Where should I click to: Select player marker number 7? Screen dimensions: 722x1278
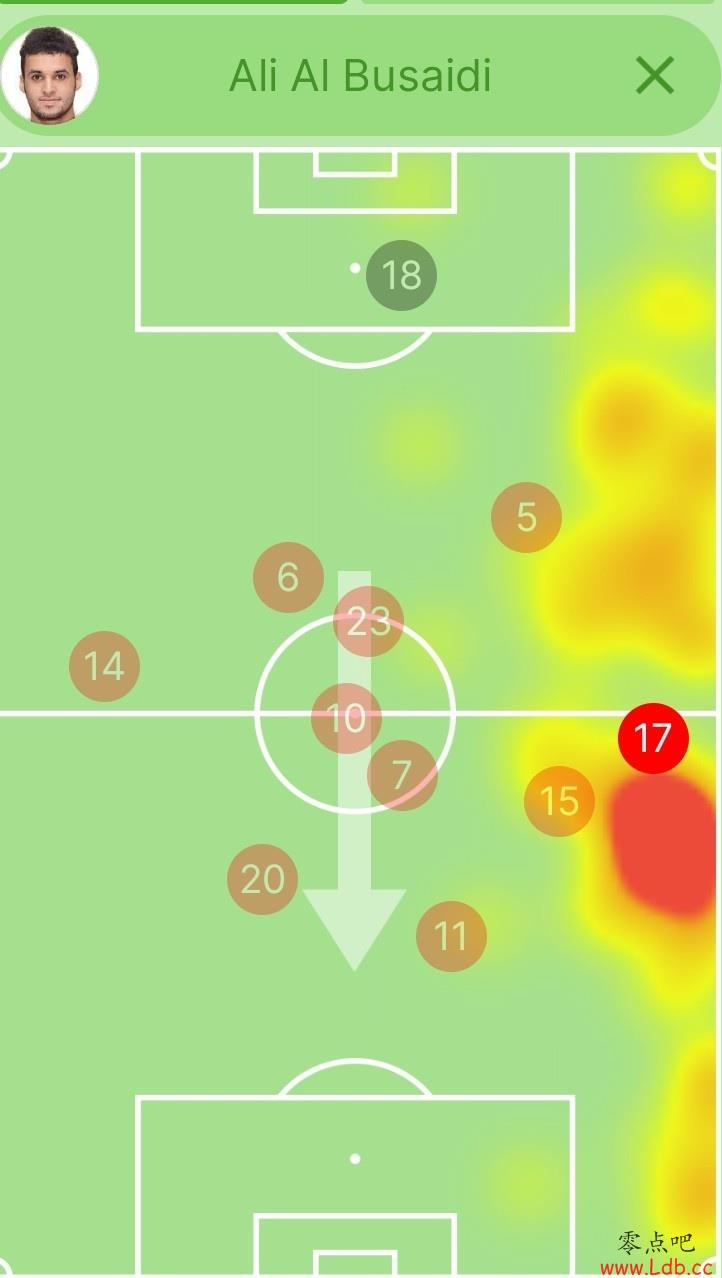[402, 775]
